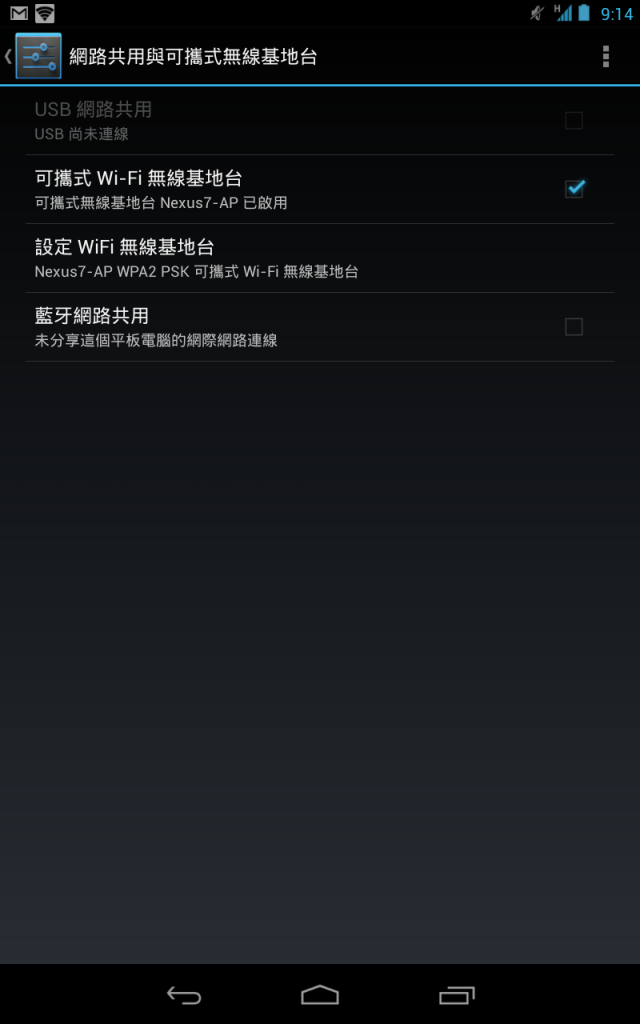Image resolution: width=640 pixels, height=1024 pixels.
Task: Open recent apps
Action: [456, 994]
